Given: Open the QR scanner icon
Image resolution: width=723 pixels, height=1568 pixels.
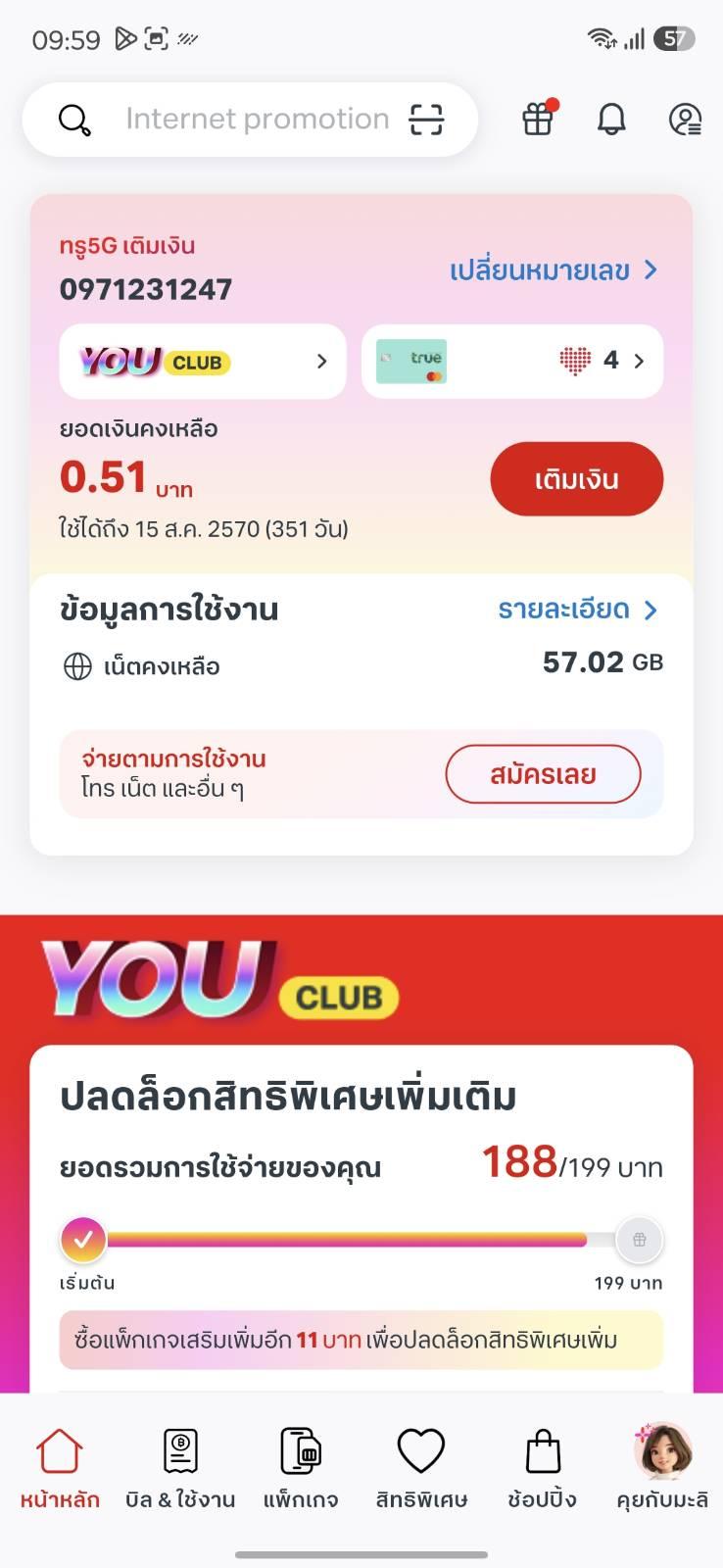Looking at the screenshot, I should 426,120.
